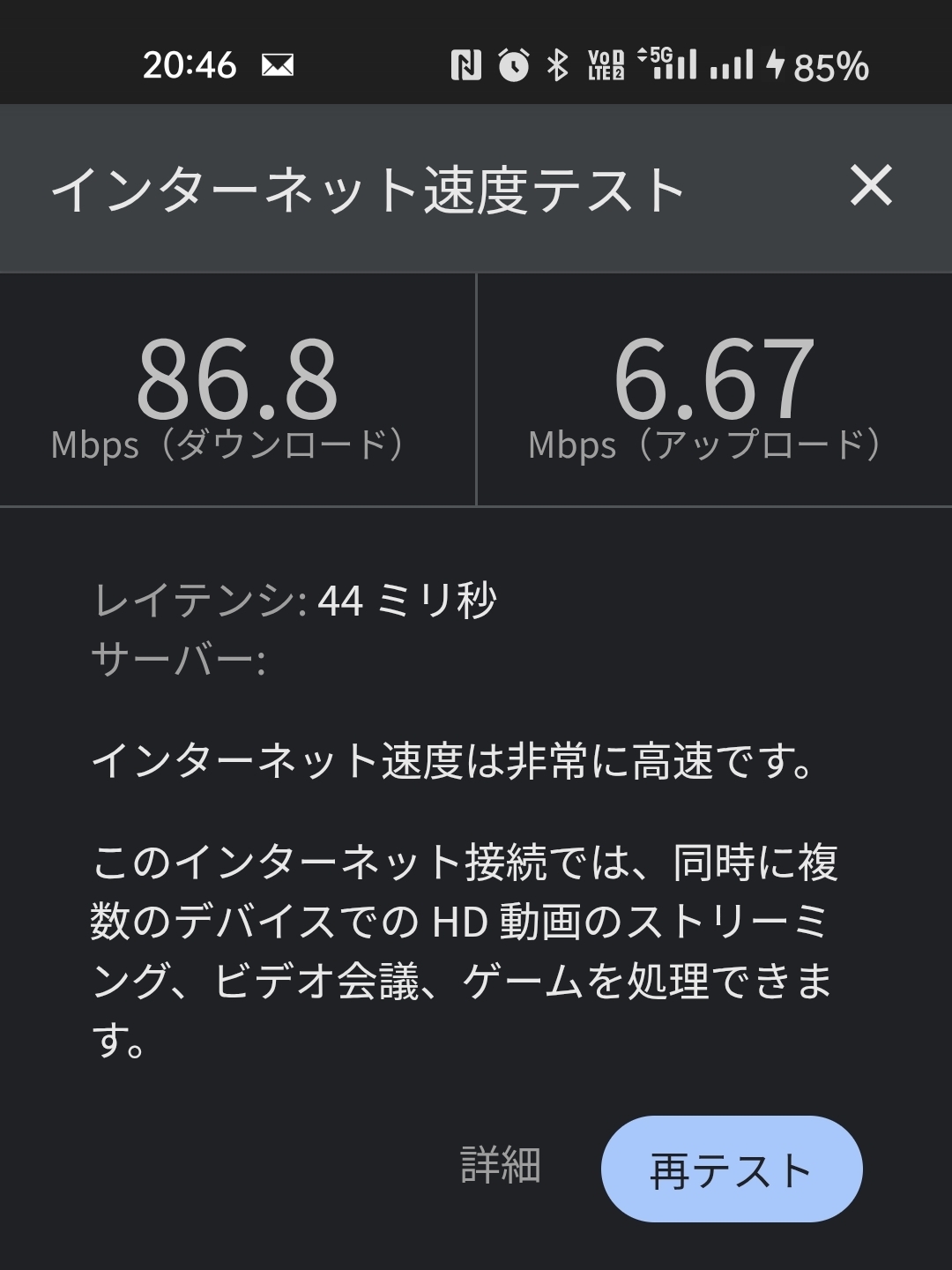This screenshot has height=1270, width=952.
Task: Close the インターネット速度テスト dialog
Action: click(871, 186)
